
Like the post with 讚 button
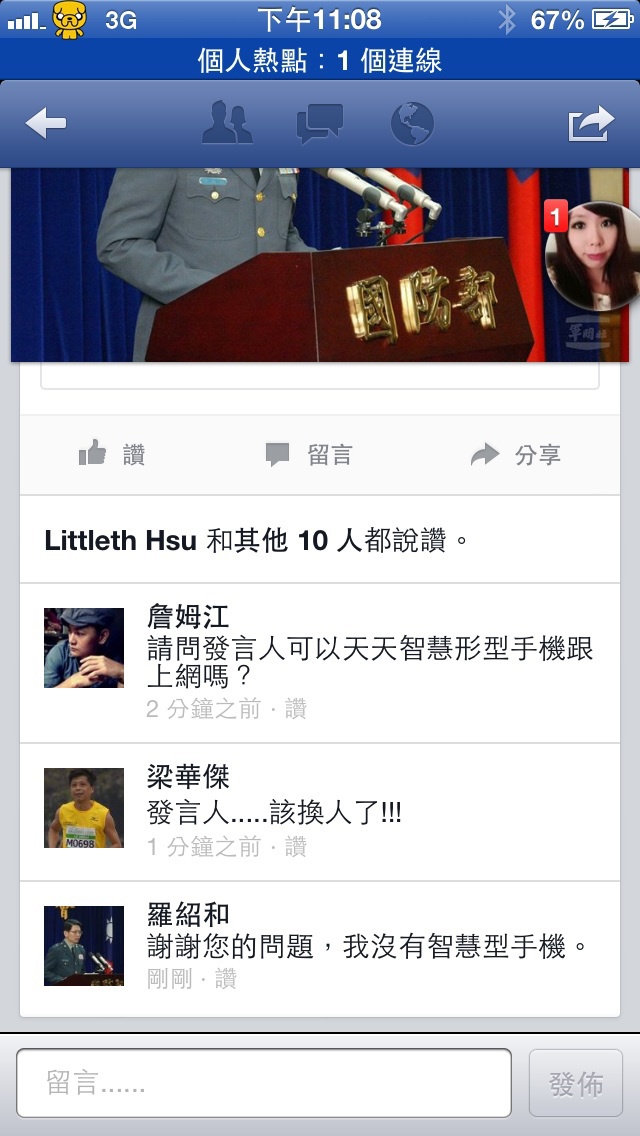pos(112,455)
